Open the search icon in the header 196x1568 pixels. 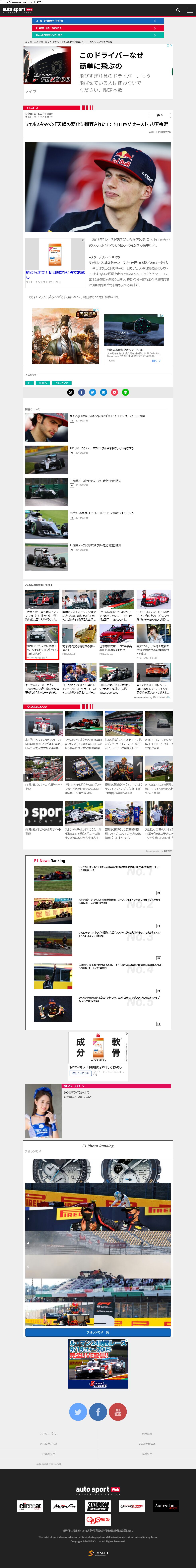[x=178, y=10]
